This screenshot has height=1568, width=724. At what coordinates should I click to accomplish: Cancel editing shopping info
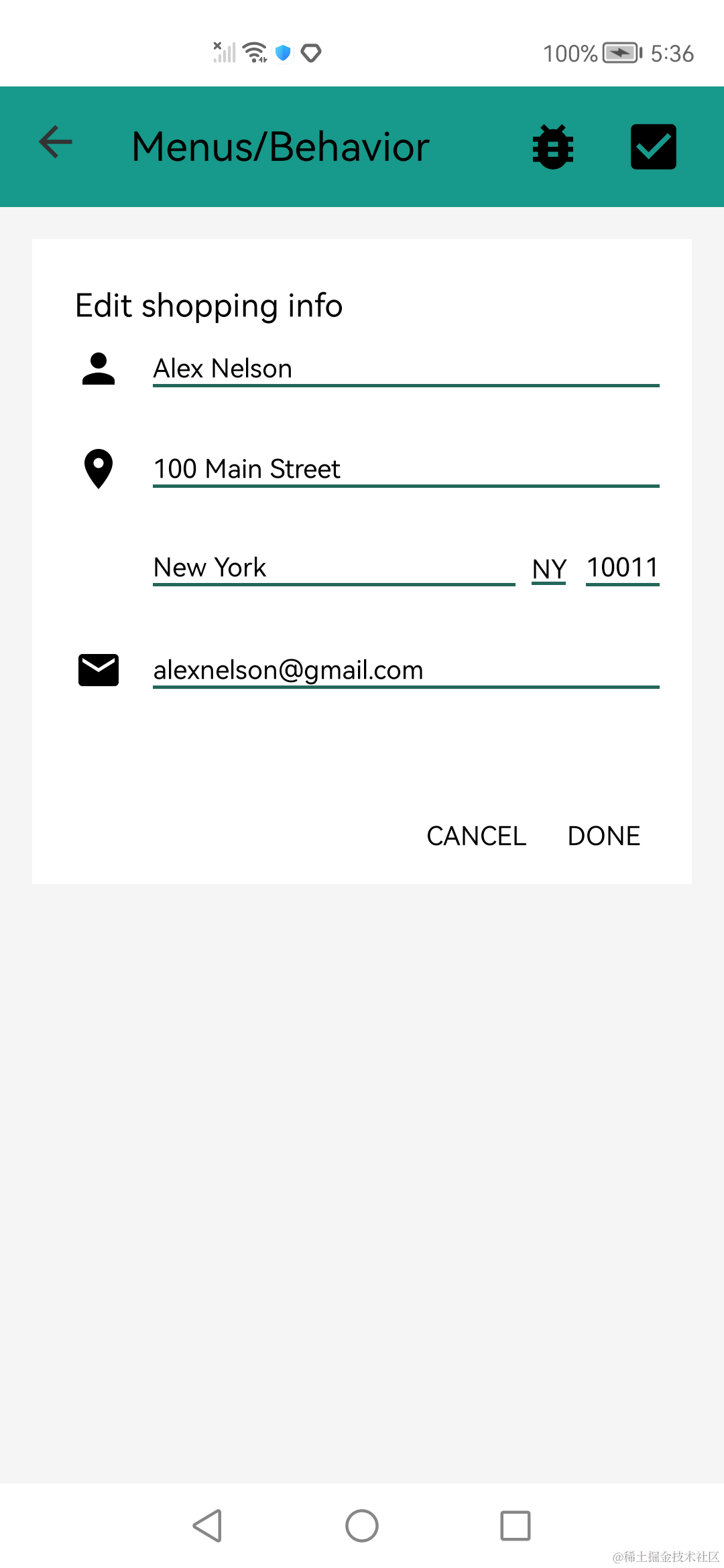pos(477,836)
